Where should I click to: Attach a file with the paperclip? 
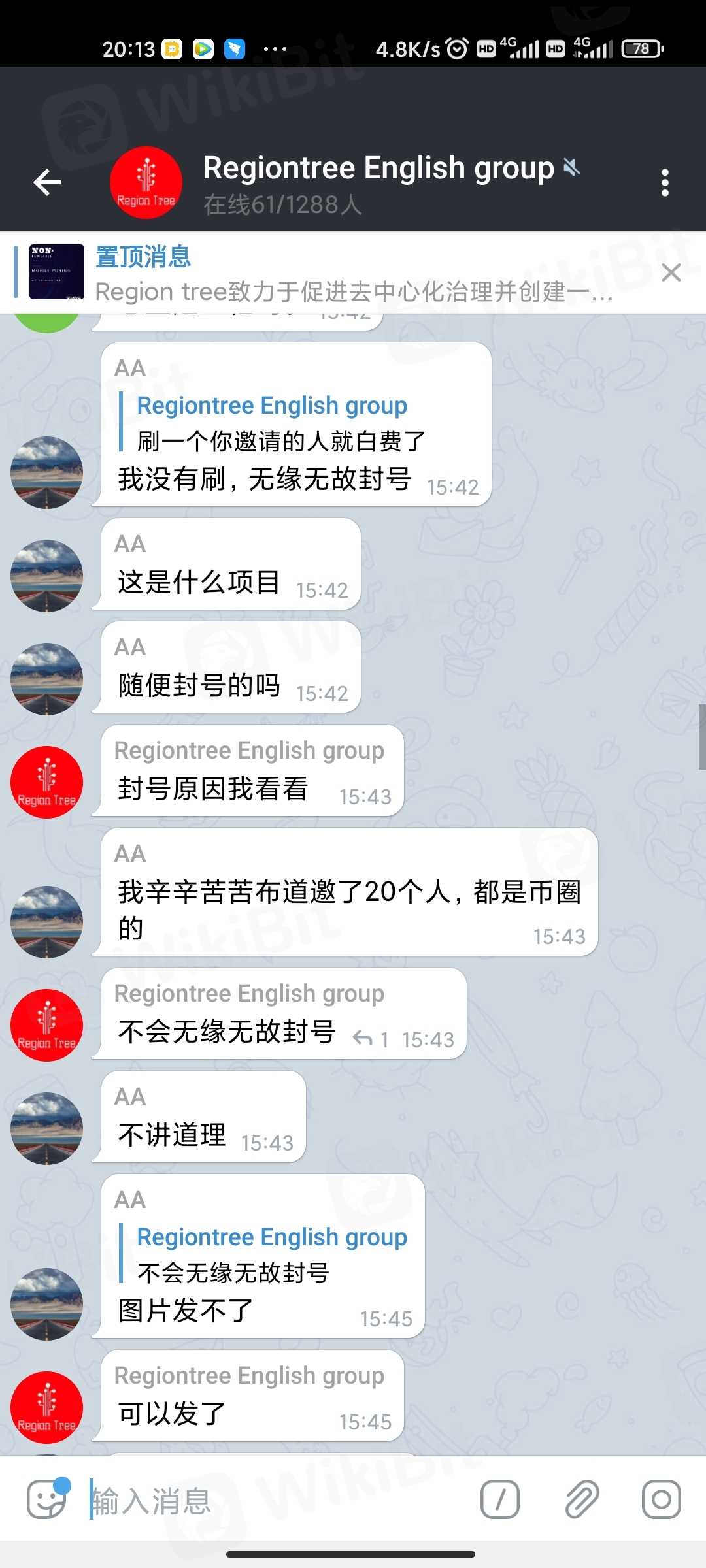point(581,1499)
